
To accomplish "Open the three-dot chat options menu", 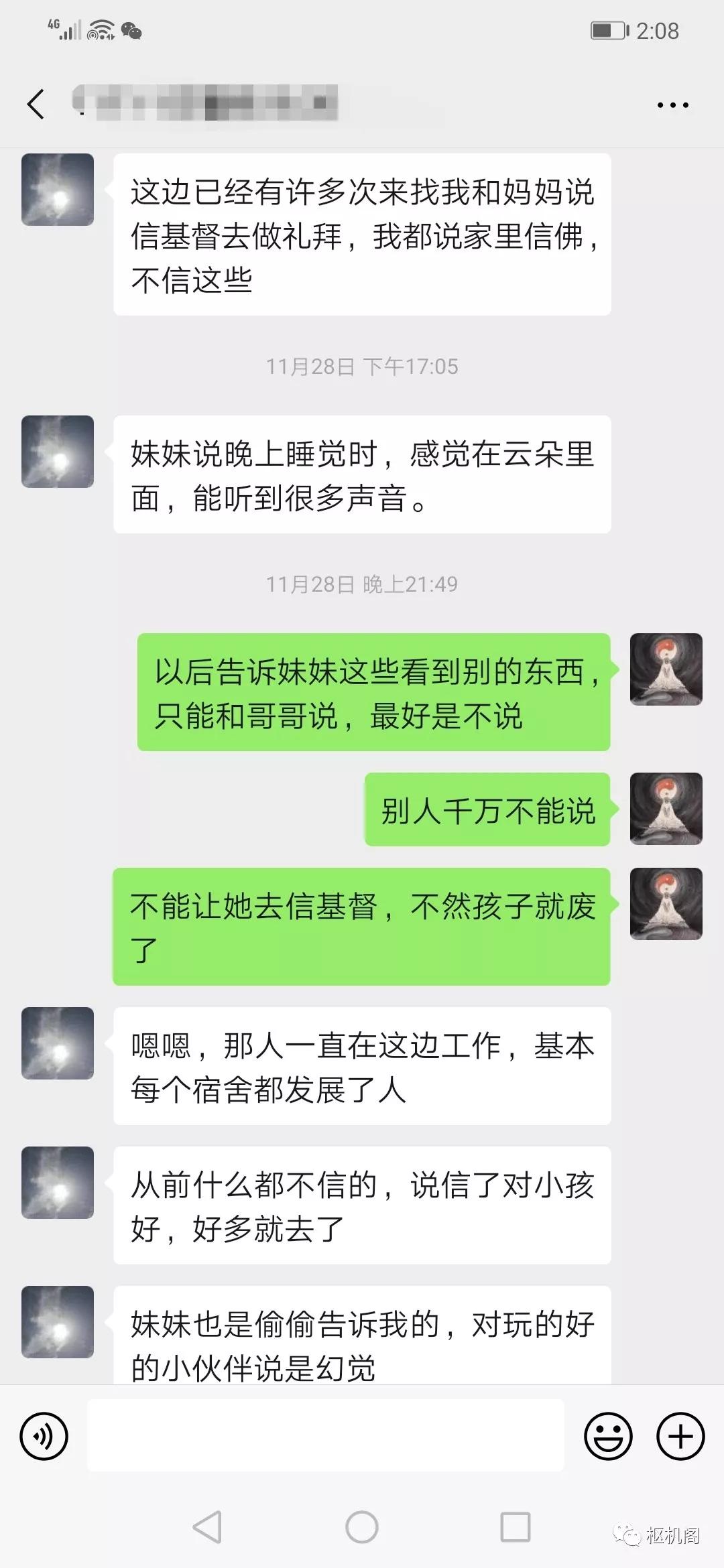I will tap(672, 105).
